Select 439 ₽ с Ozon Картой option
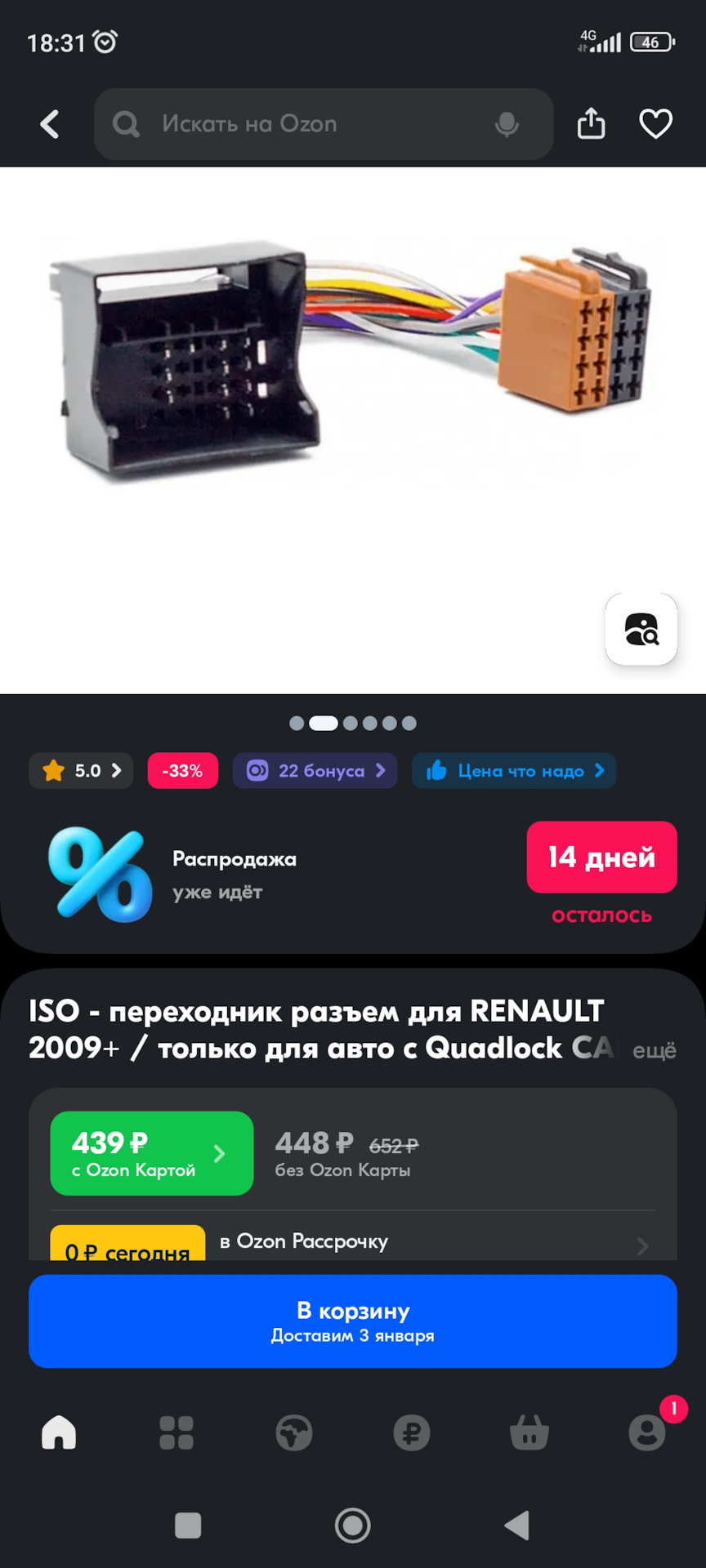 click(151, 1153)
